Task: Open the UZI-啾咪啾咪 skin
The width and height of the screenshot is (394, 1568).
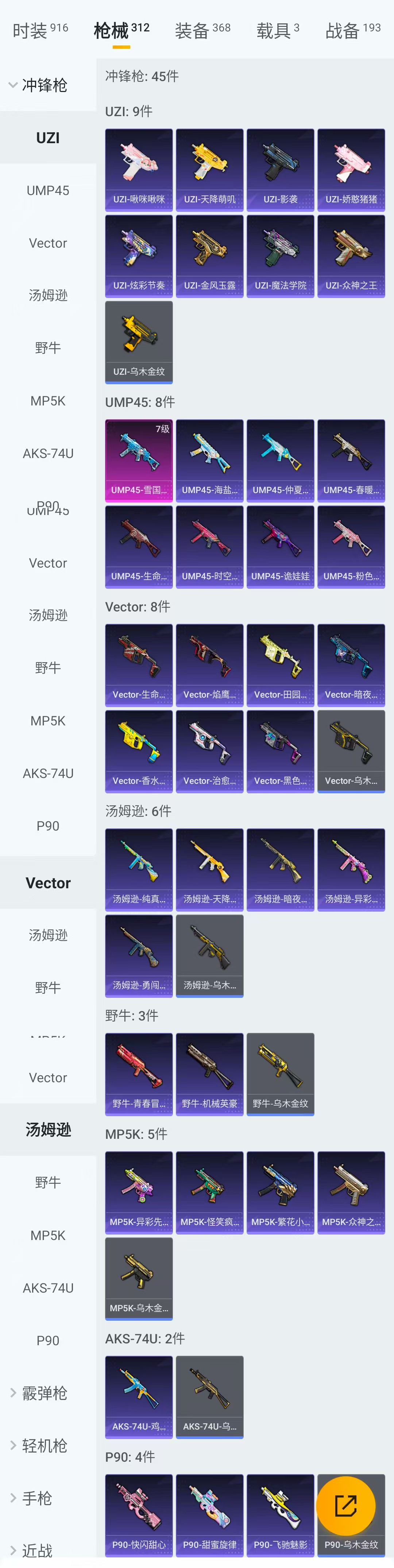Action: [139, 170]
